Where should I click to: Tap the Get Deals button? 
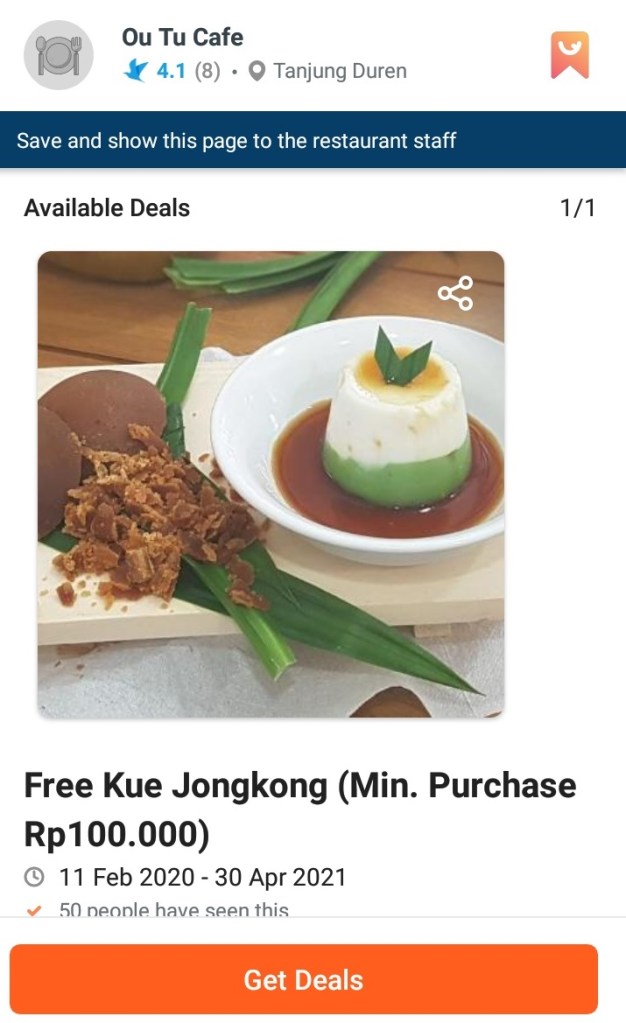(304, 979)
